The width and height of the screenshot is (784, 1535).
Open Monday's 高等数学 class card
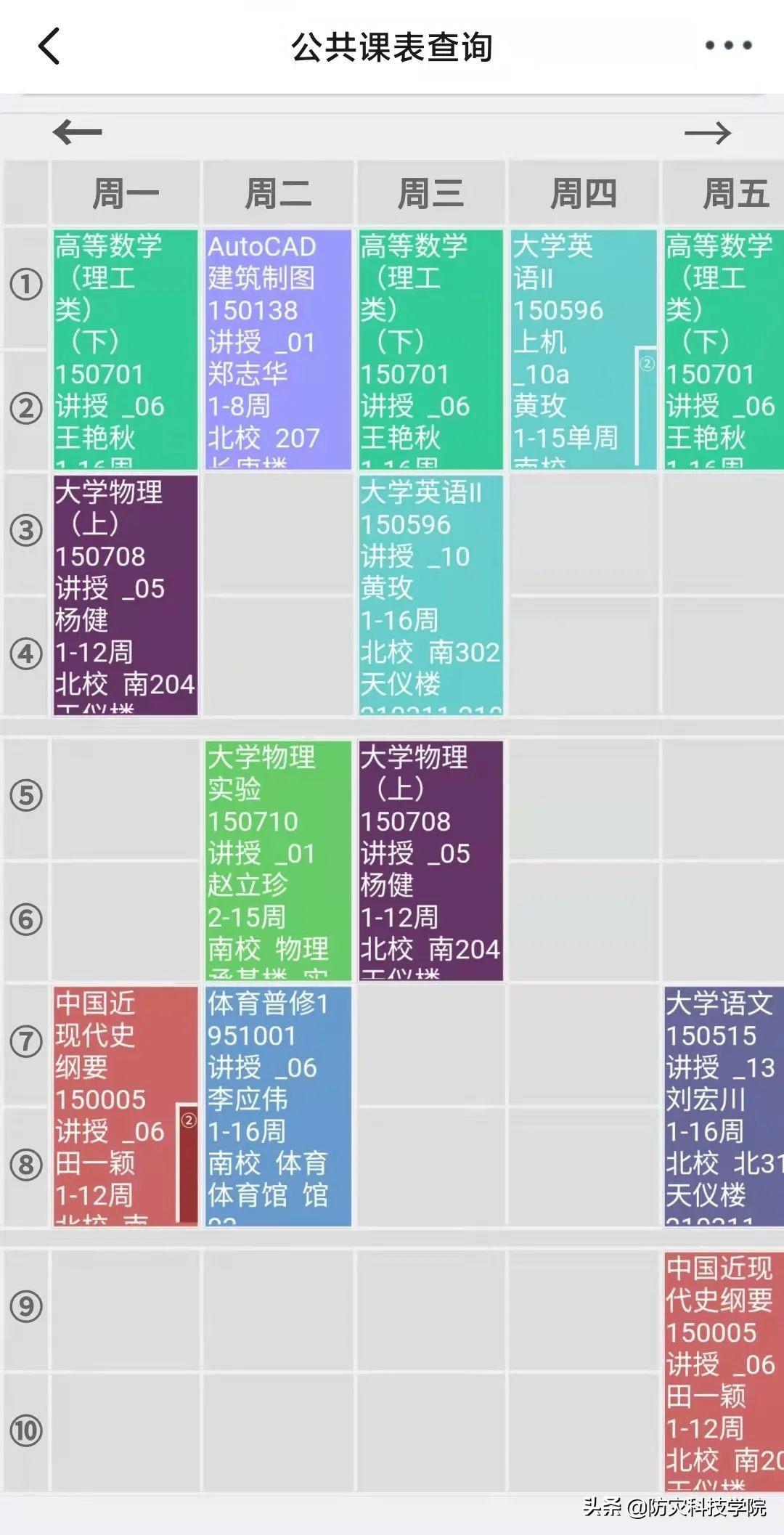pyautogui.click(x=126, y=349)
